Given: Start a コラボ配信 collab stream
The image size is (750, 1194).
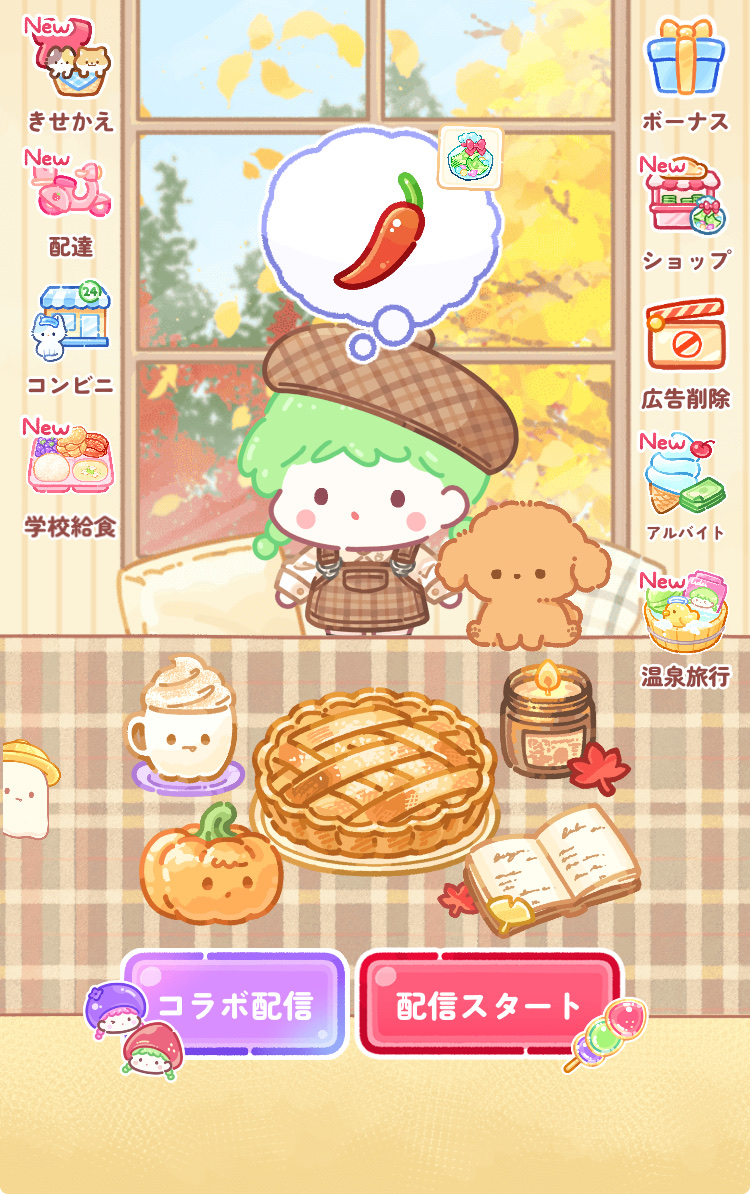Looking at the screenshot, I should 236,1004.
